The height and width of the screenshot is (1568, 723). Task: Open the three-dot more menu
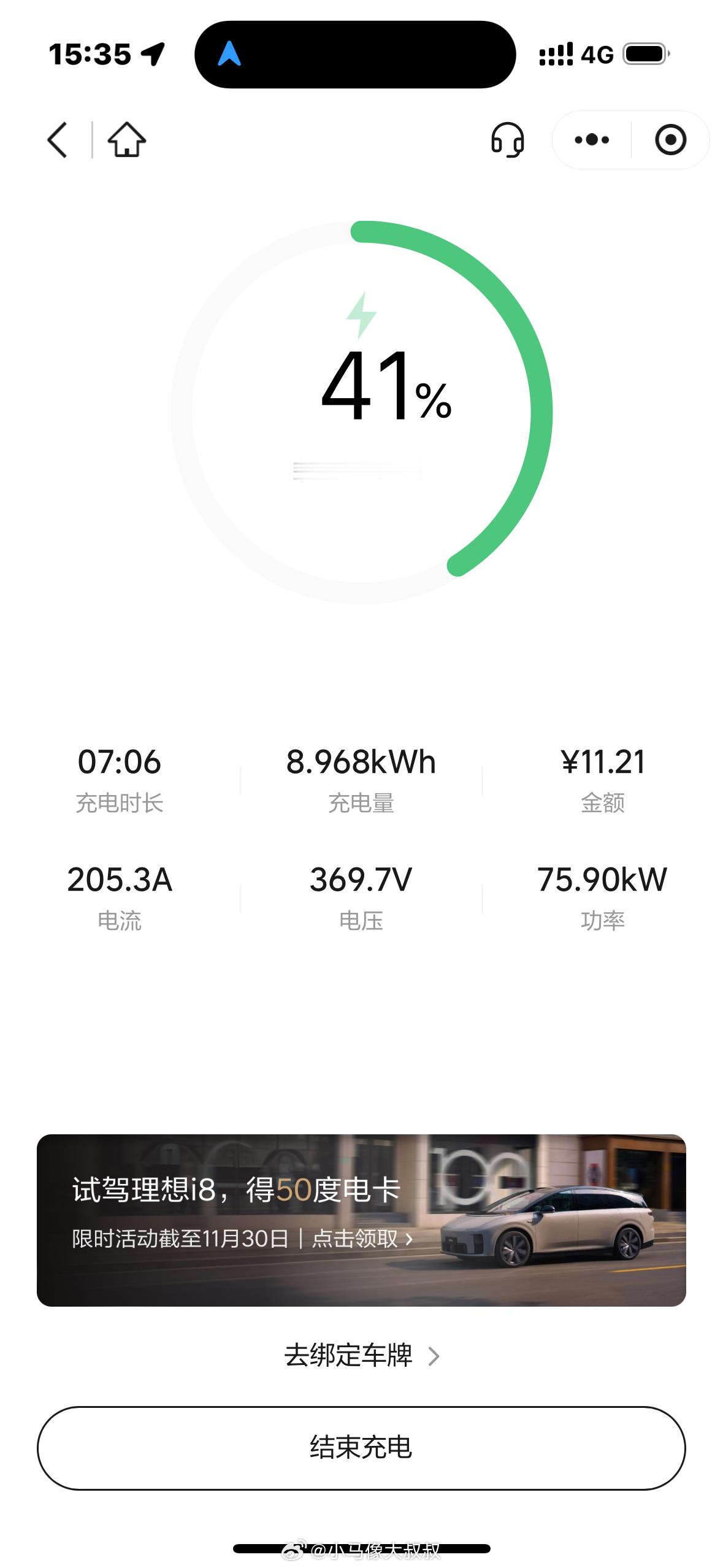592,140
